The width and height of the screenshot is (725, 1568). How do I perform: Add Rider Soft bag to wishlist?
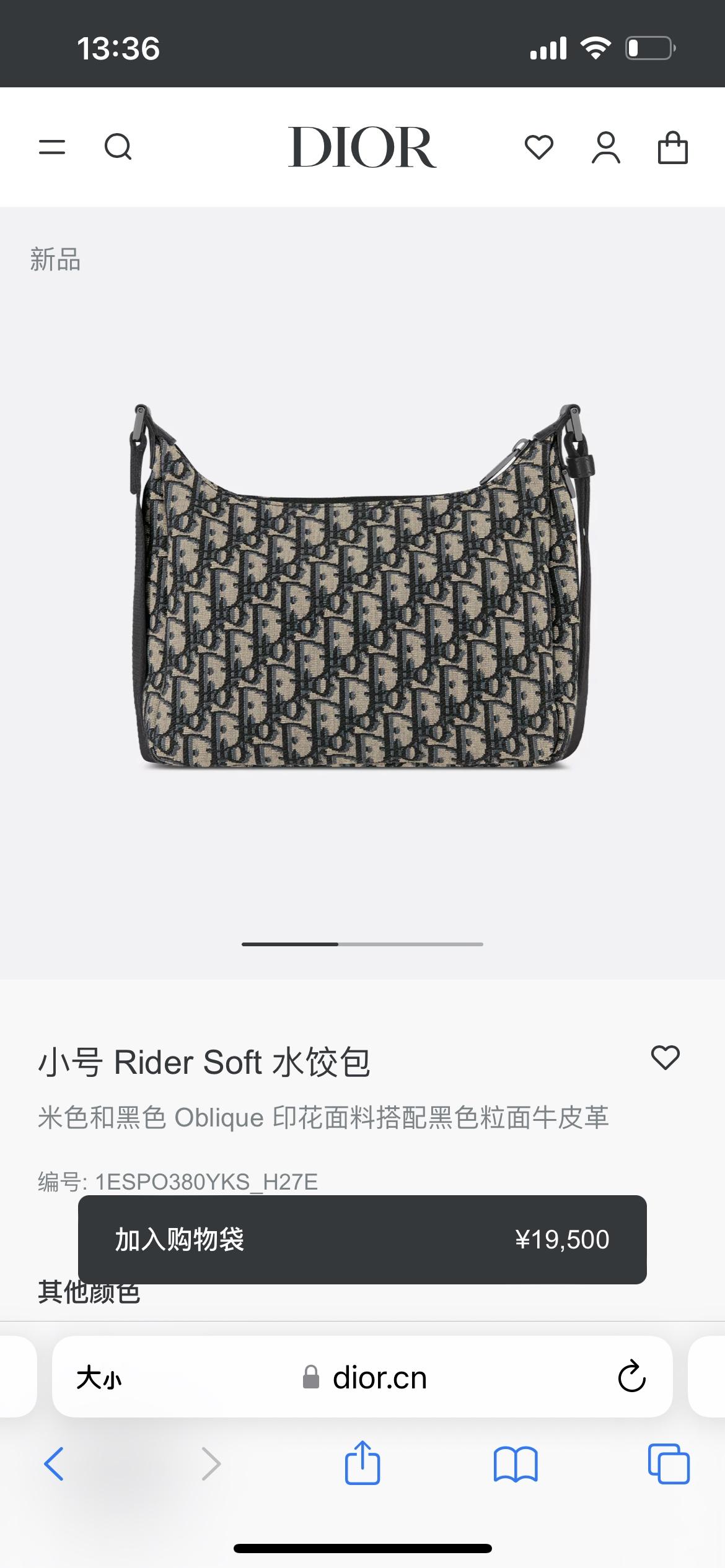(x=665, y=1058)
